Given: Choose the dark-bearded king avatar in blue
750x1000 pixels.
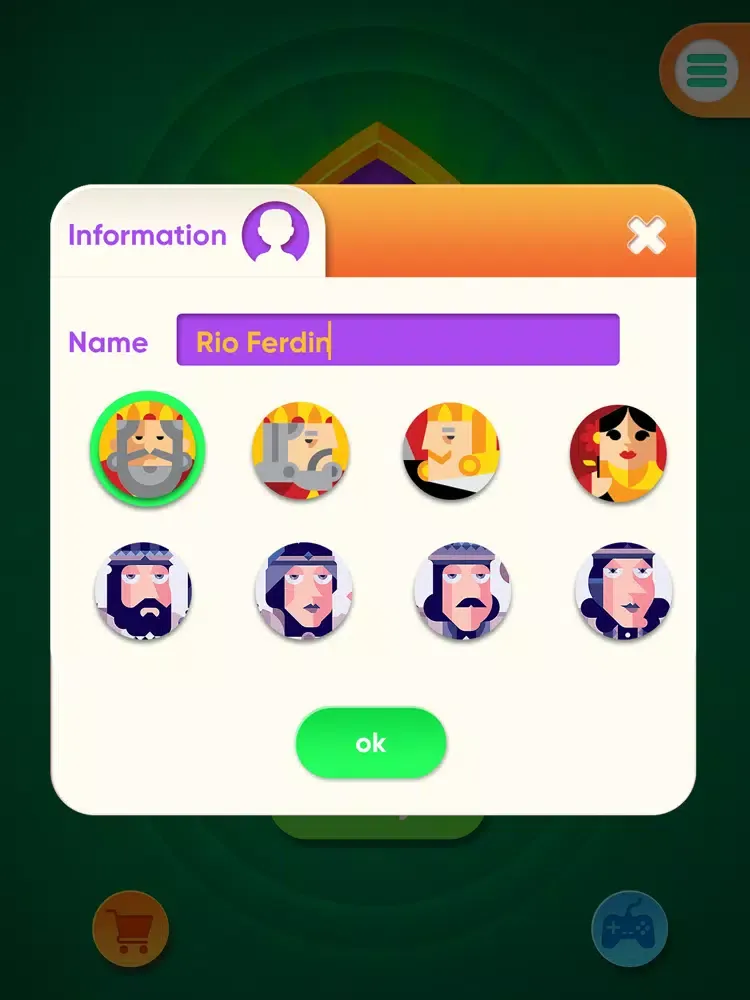Looking at the screenshot, I should tap(142, 591).
